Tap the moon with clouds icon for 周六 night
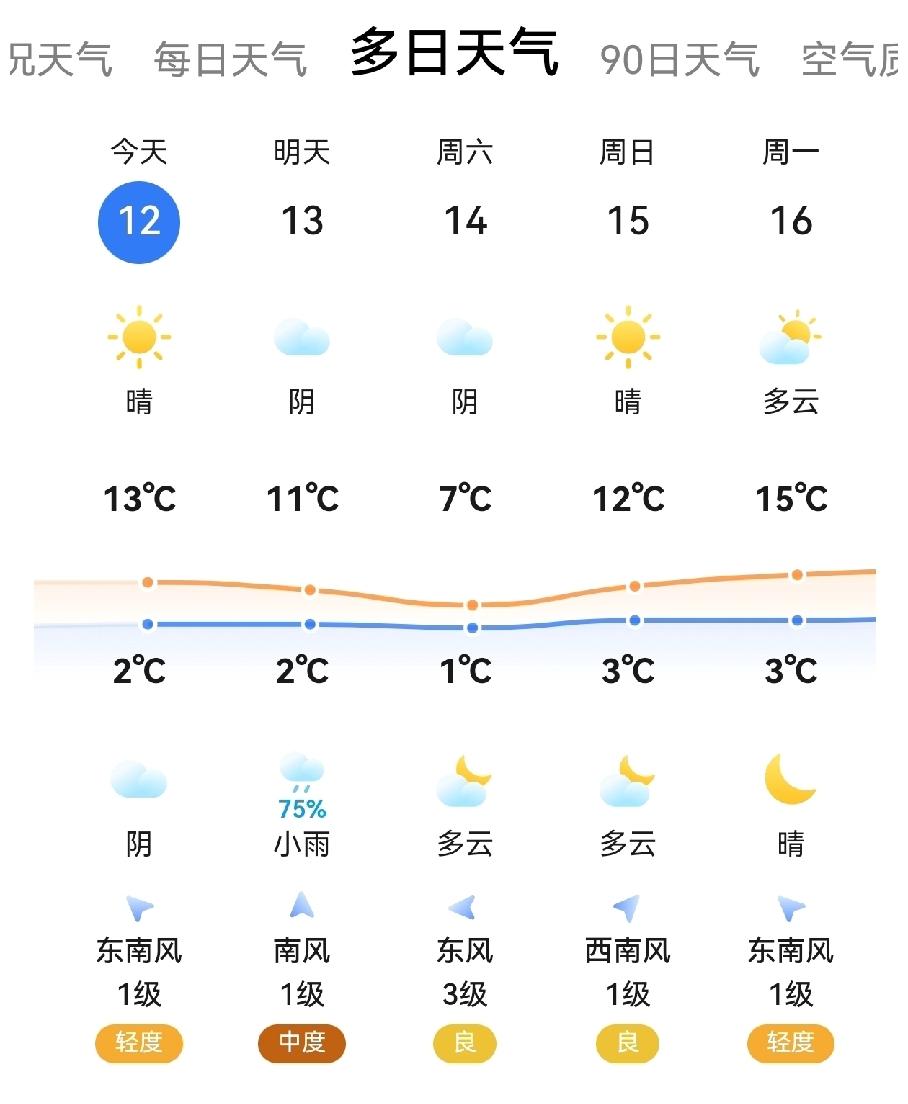The height and width of the screenshot is (1104, 908). click(465, 789)
